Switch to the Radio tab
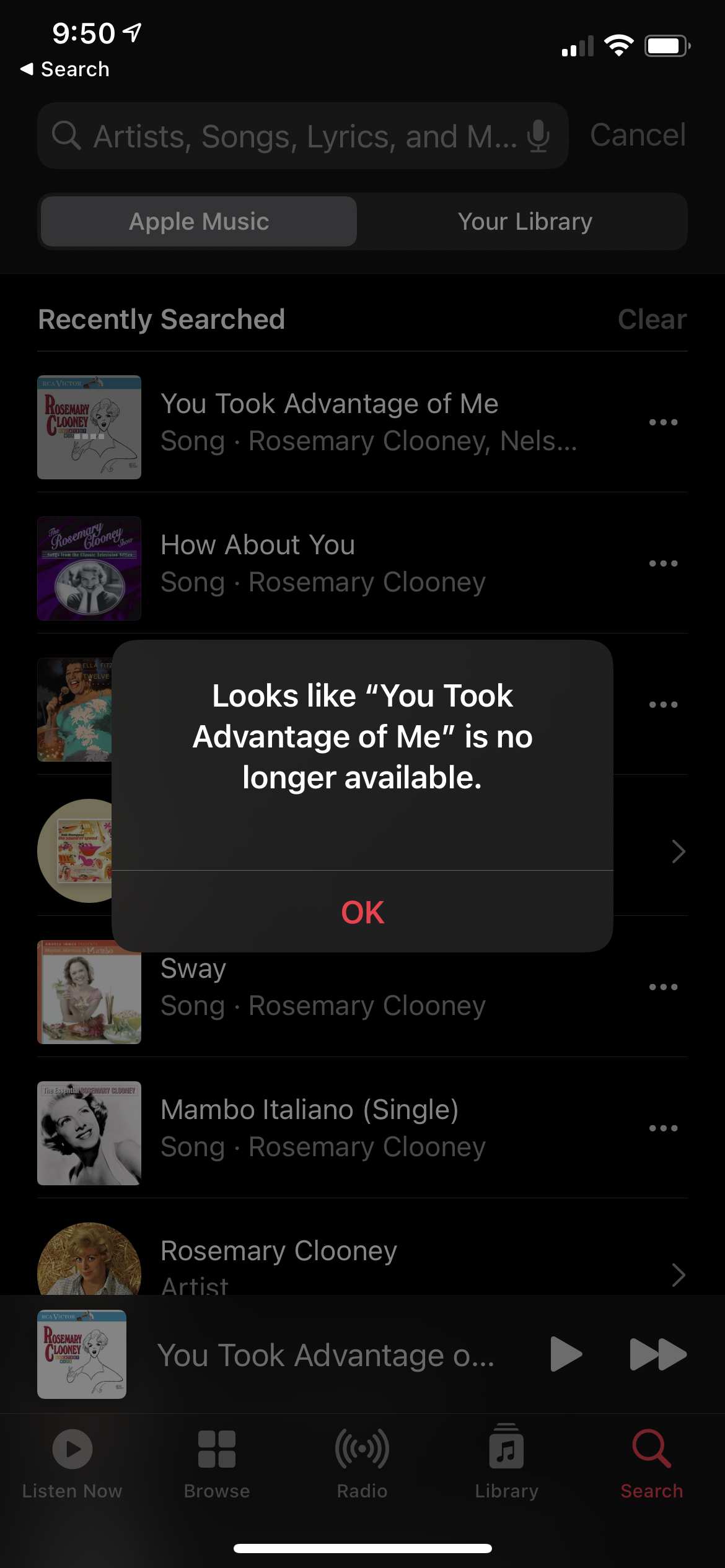Screen dimensions: 725x1568 pos(362,1464)
